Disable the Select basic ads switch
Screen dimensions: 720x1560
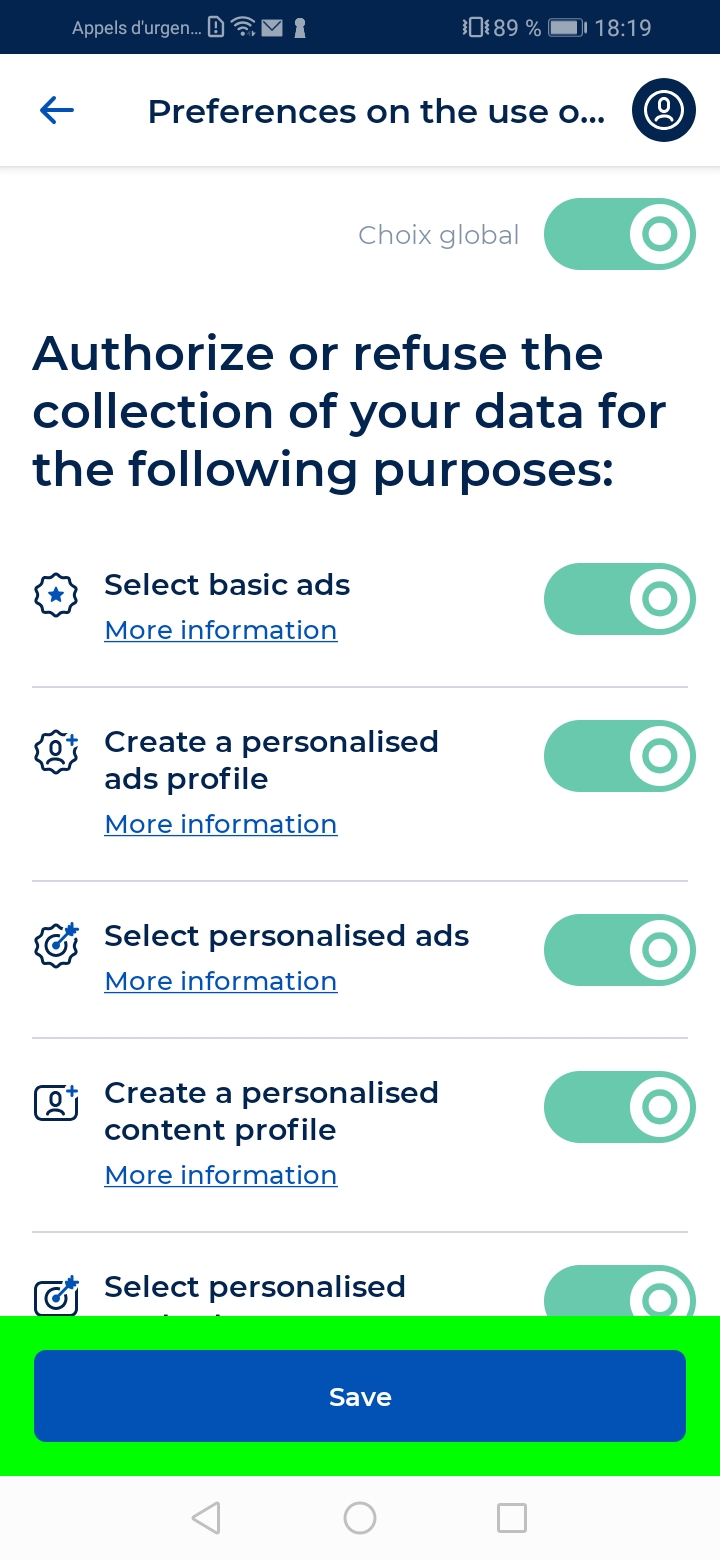coord(619,599)
